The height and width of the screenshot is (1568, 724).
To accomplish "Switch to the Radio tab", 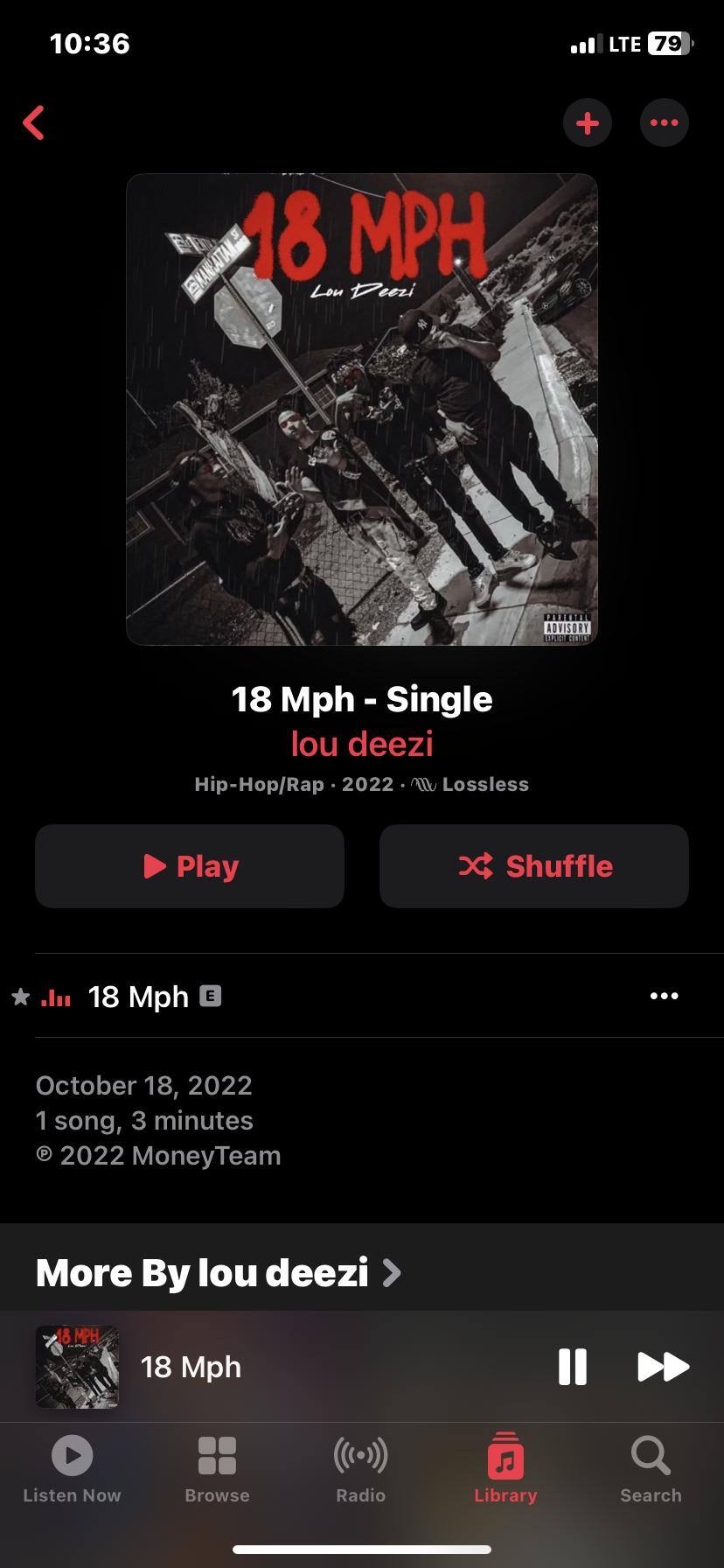I will tap(361, 1470).
